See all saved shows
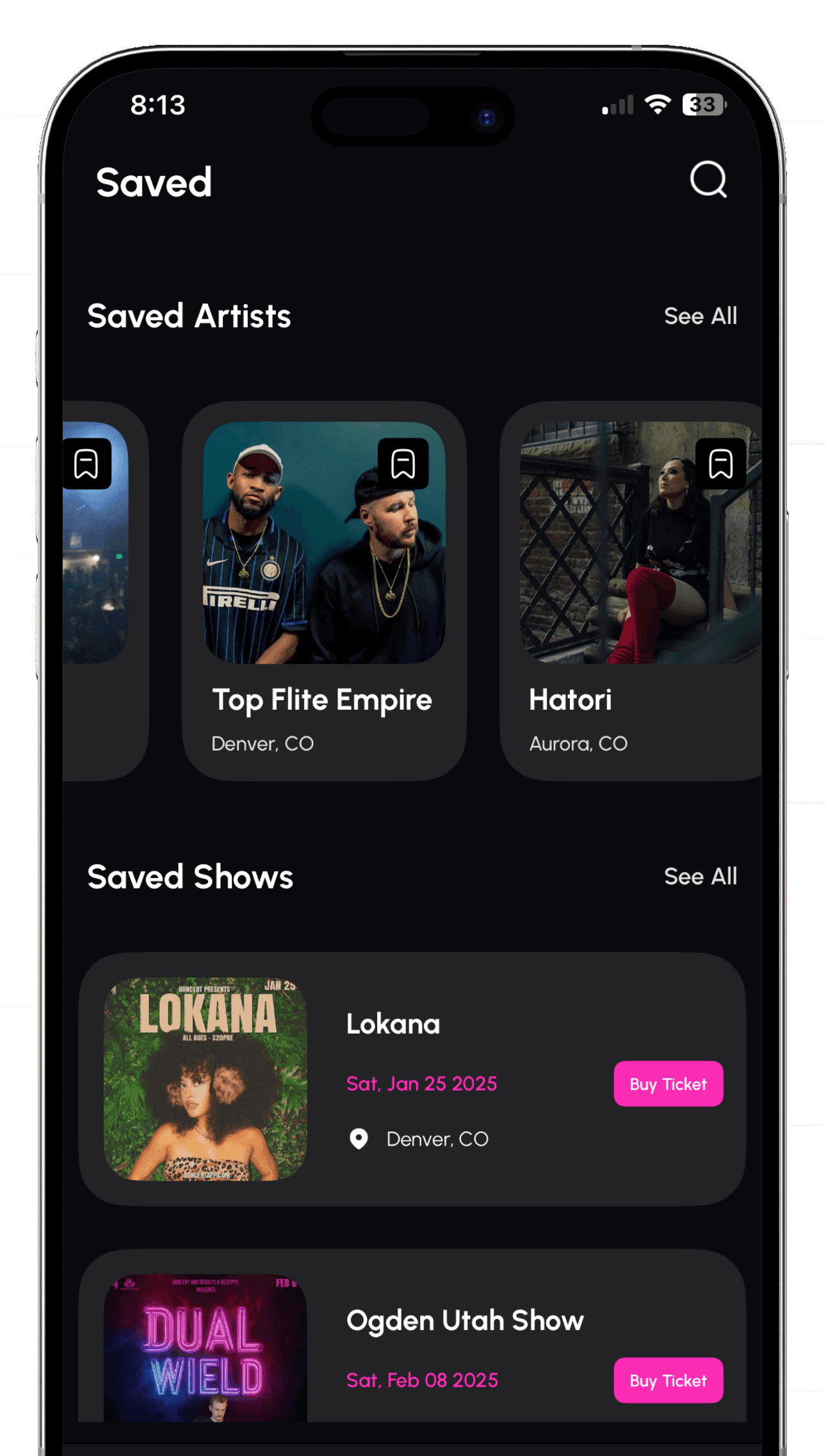 (700, 876)
